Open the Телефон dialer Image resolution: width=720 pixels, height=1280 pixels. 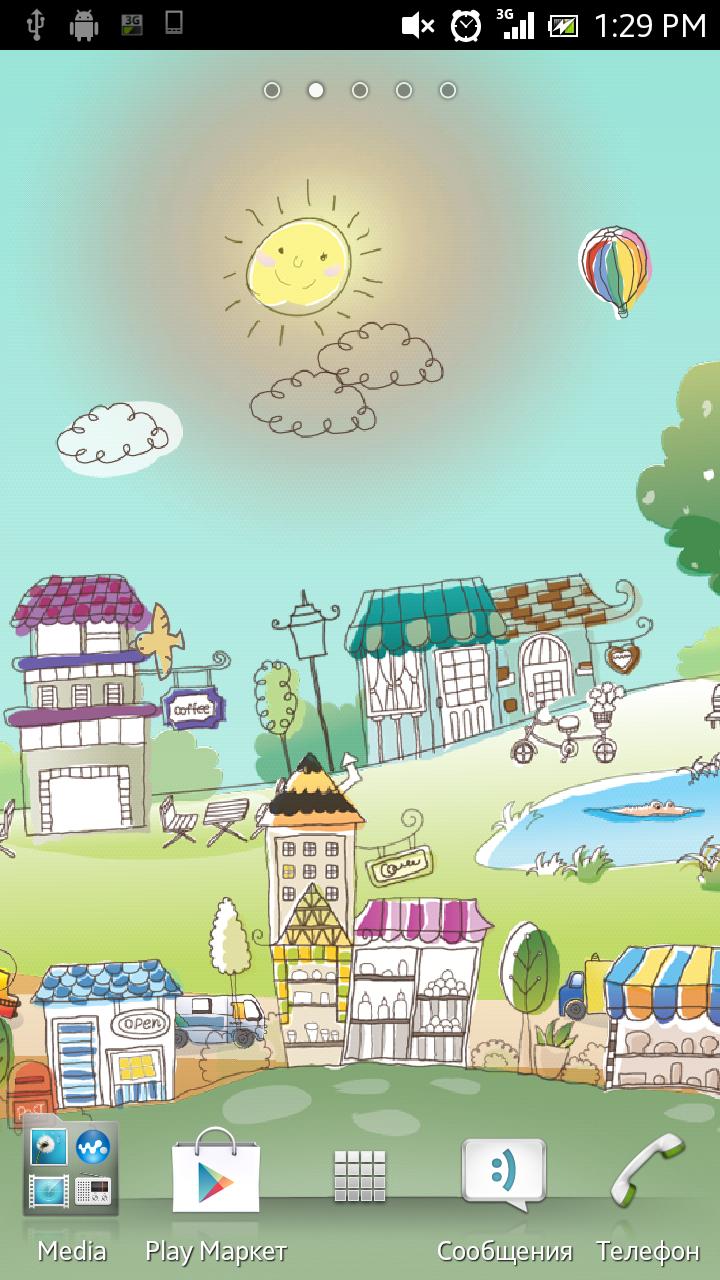click(x=648, y=1173)
